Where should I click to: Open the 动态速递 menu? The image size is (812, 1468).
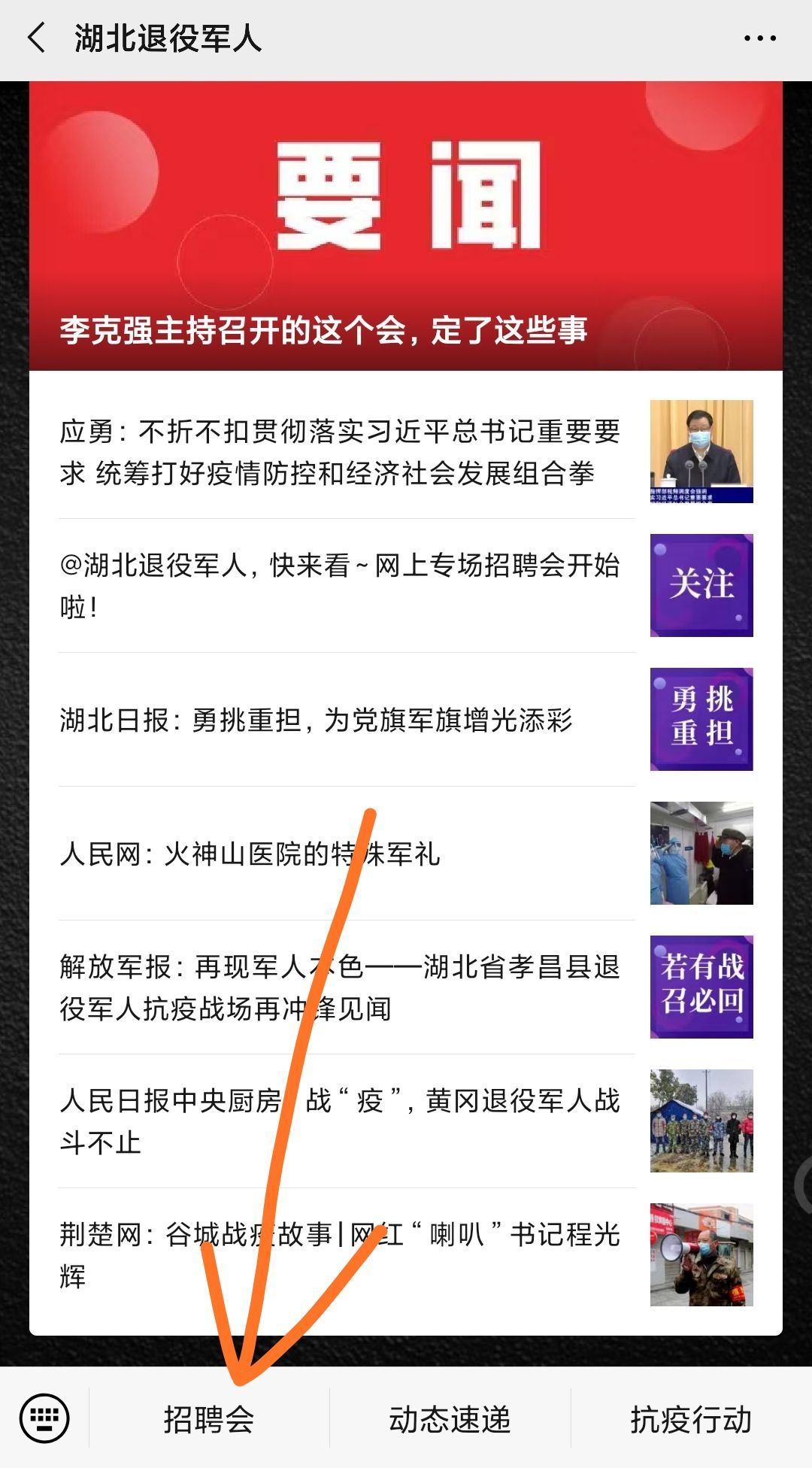450,1420
